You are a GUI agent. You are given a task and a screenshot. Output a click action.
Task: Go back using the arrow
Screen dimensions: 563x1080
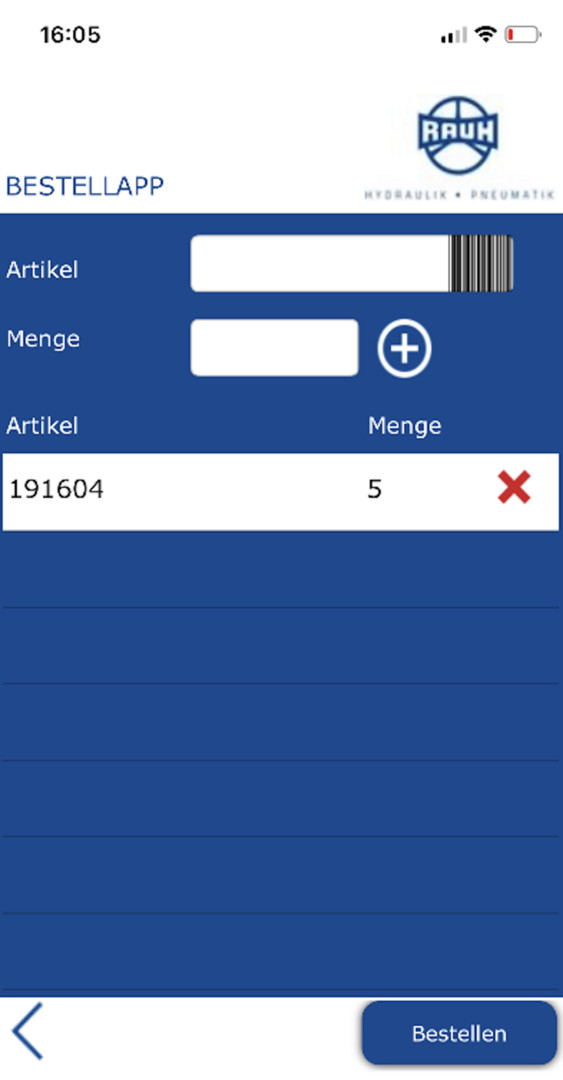28,1031
